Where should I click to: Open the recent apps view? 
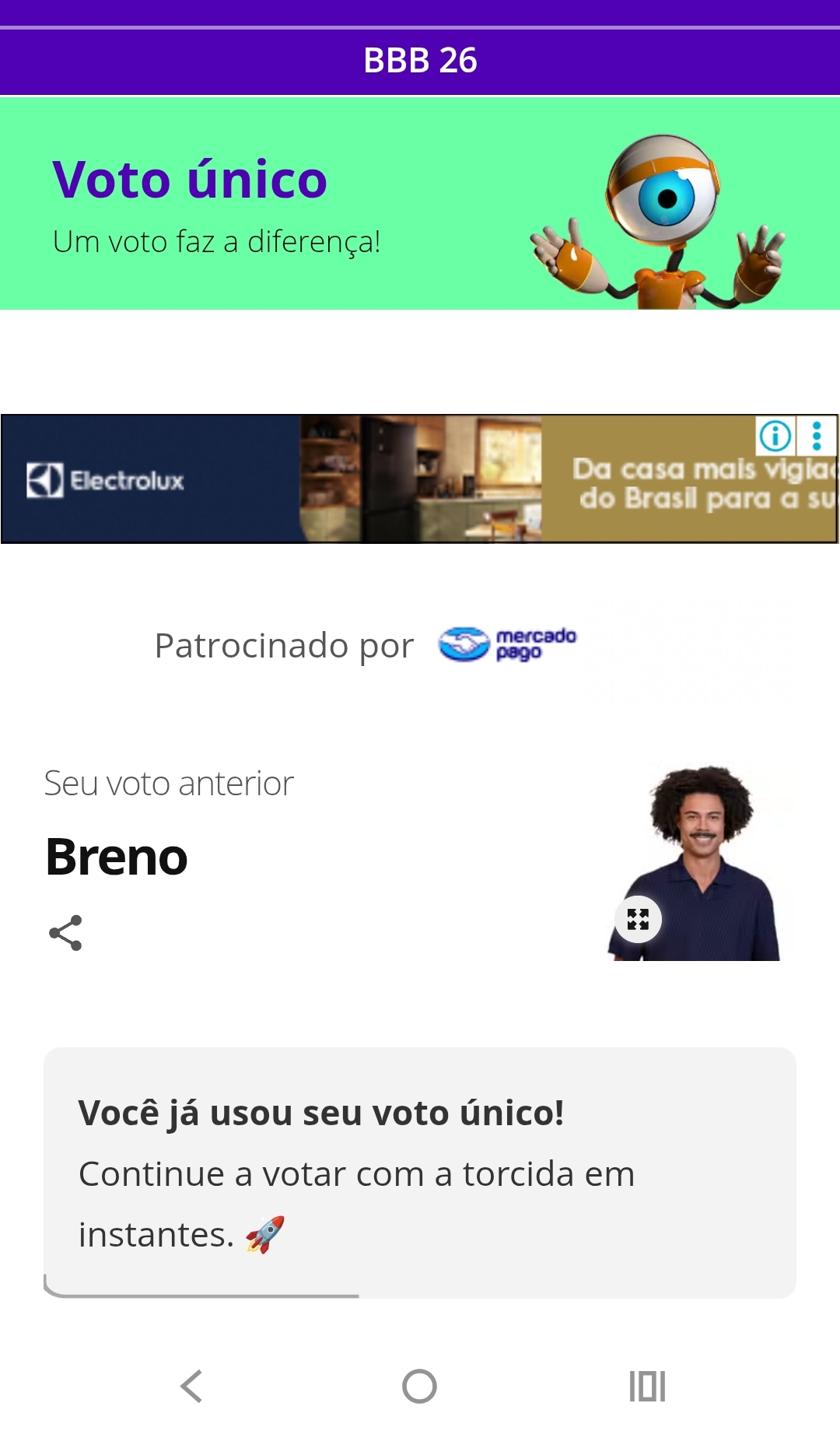point(647,1386)
